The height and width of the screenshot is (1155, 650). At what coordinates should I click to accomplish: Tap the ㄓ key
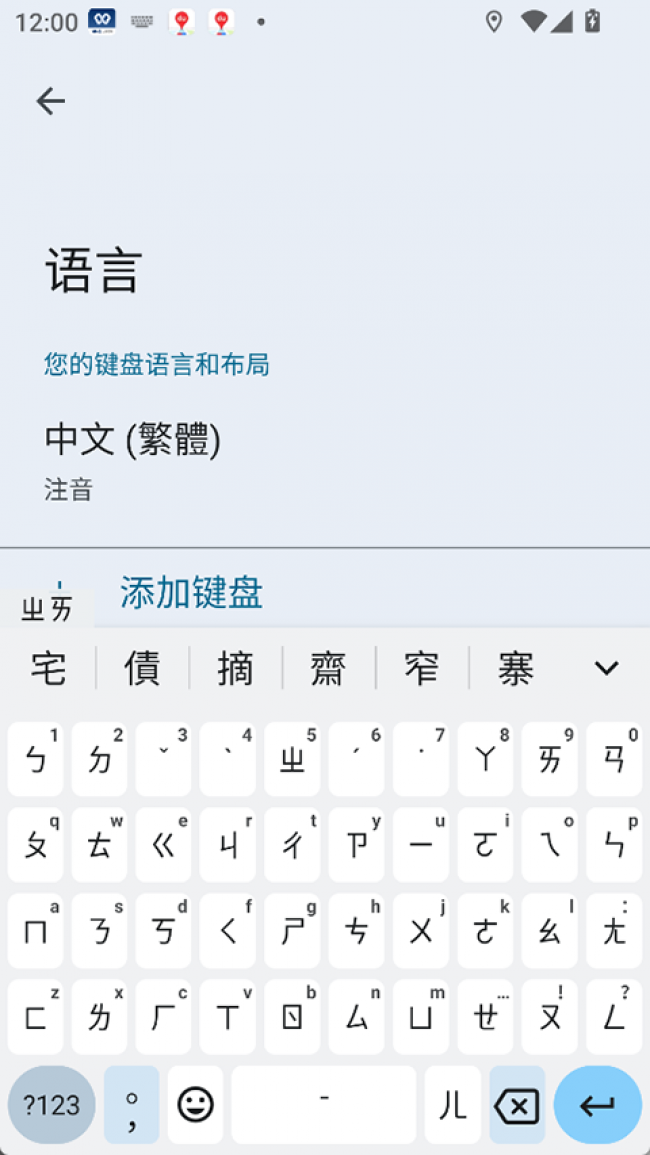point(292,760)
